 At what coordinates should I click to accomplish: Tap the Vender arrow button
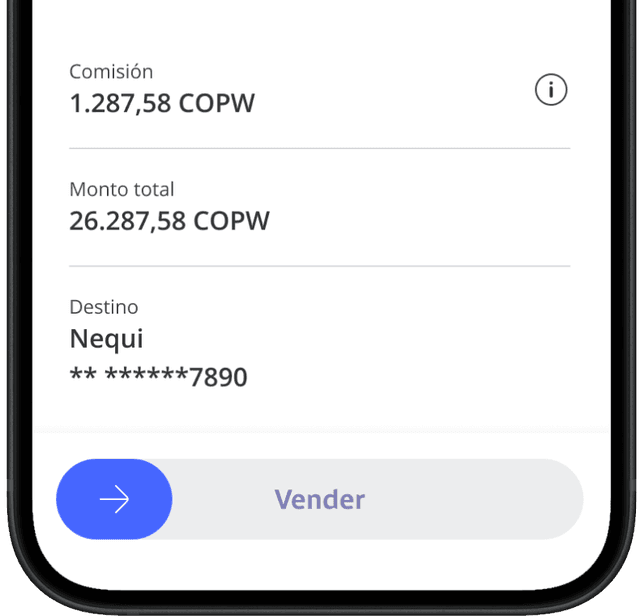click(115, 499)
